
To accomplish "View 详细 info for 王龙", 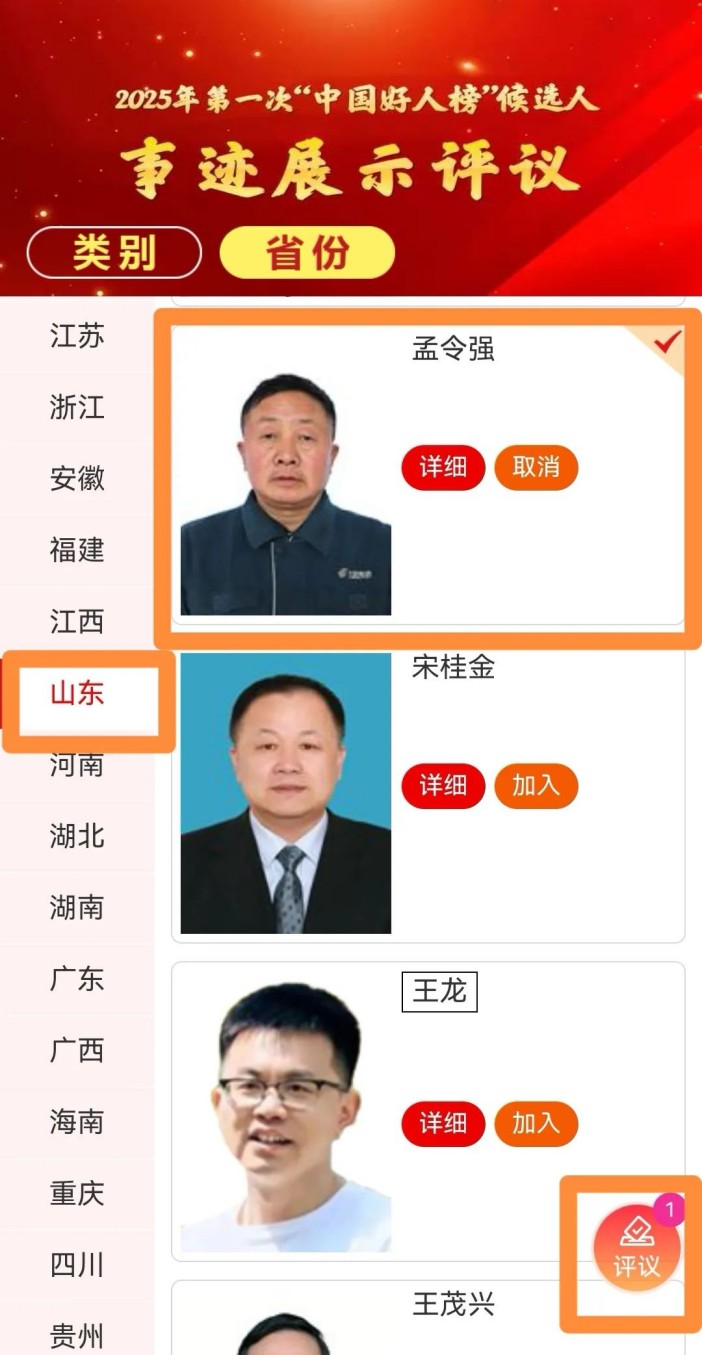I will [x=443, y=1124].
